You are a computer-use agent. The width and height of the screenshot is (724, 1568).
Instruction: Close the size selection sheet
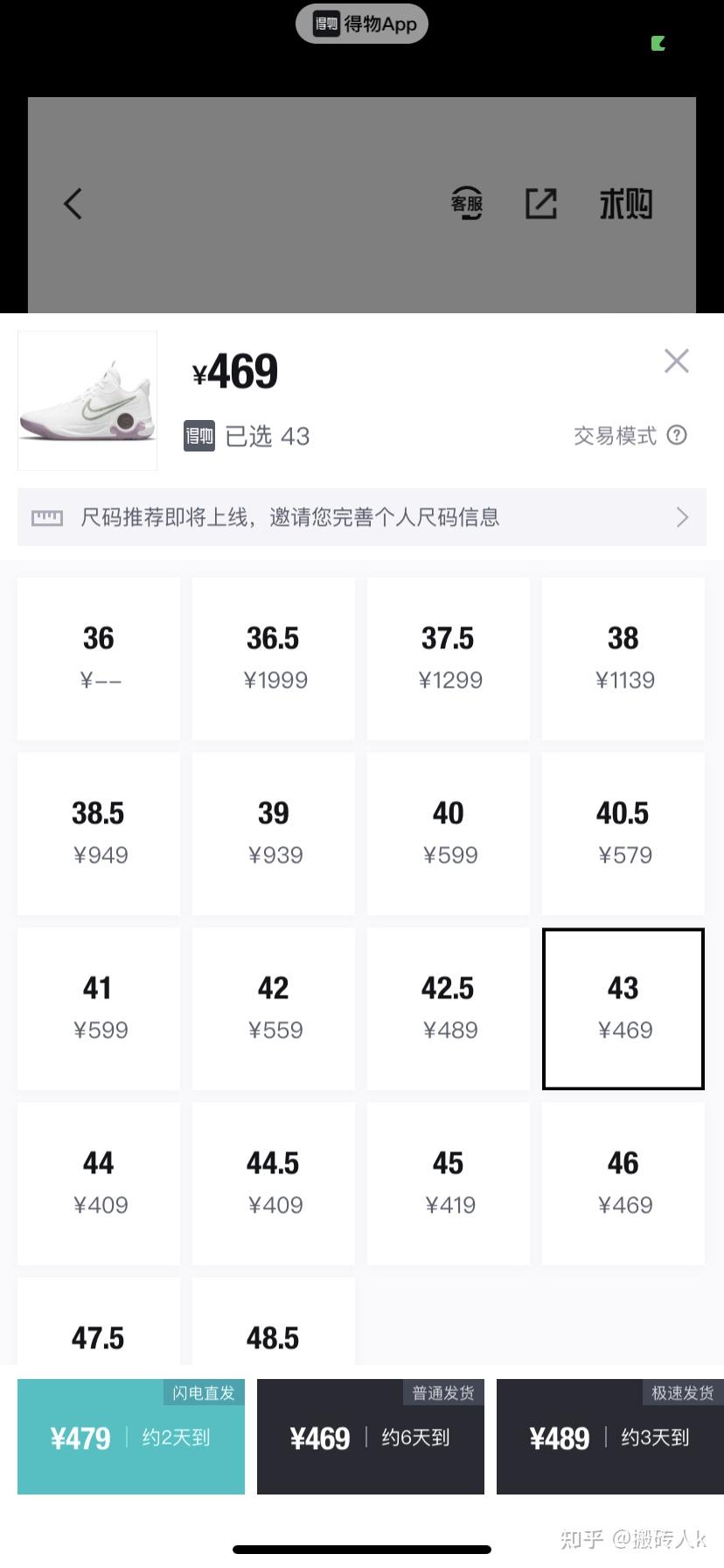[x=676, y=360]
